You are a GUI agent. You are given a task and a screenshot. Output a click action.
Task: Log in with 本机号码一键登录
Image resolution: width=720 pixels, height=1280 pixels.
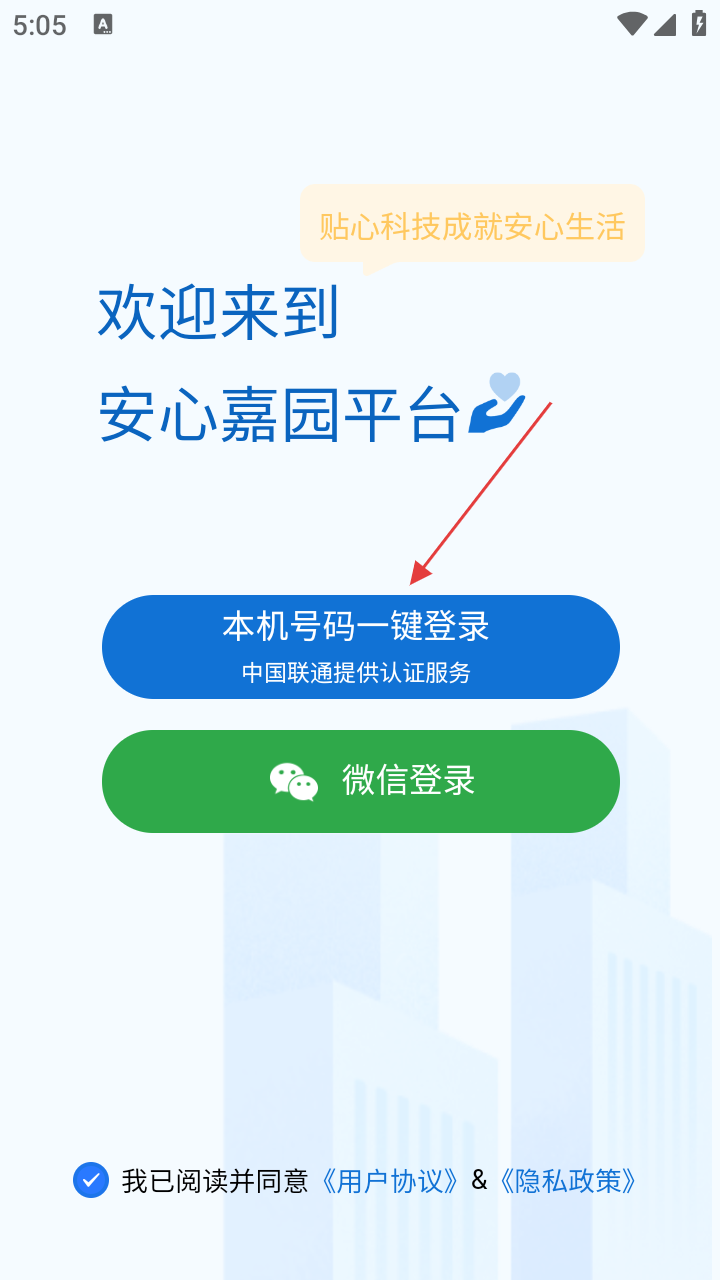click(360, 647)
